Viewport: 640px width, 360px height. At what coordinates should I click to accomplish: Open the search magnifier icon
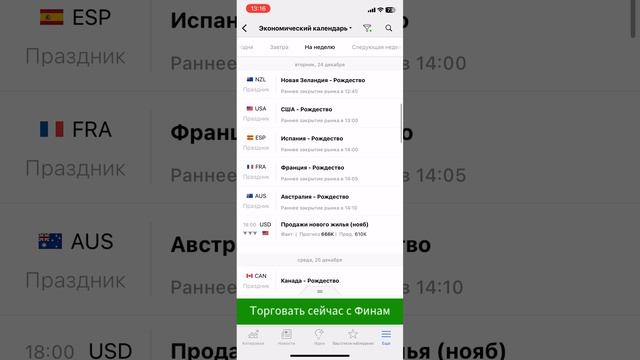click(389, 28)
